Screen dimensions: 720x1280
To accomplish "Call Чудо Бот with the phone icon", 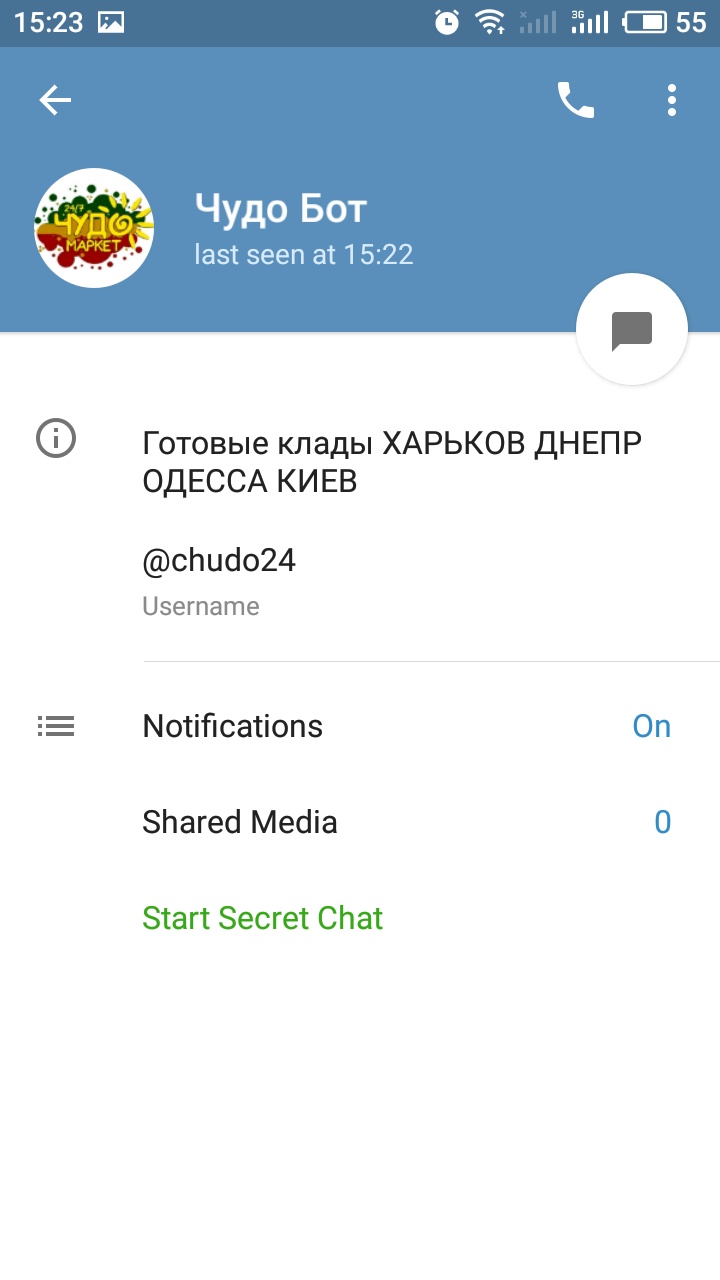I will click(x=575, y=100).
